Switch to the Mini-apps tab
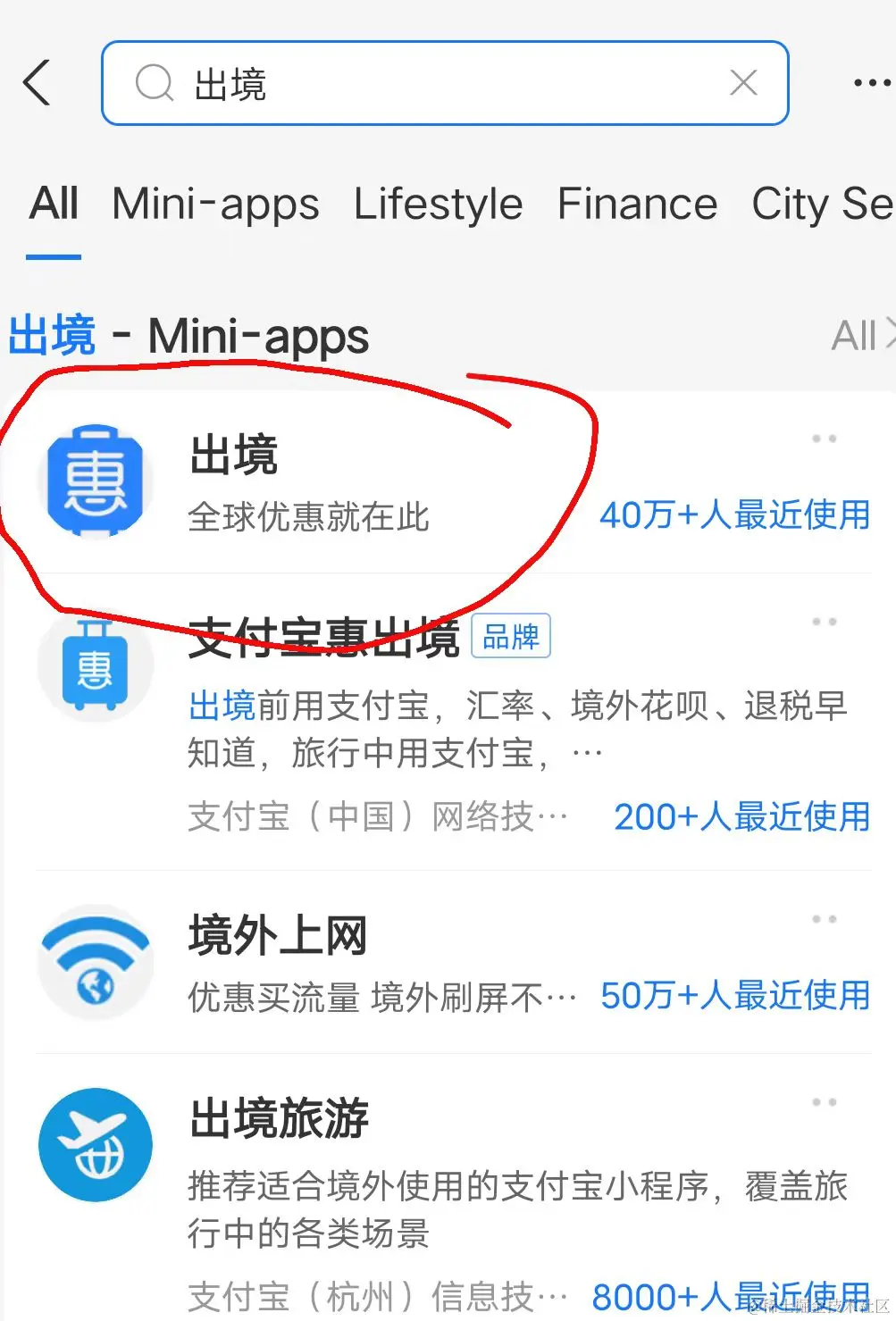The image size is (896, 1321). click(x=215, y=204)
